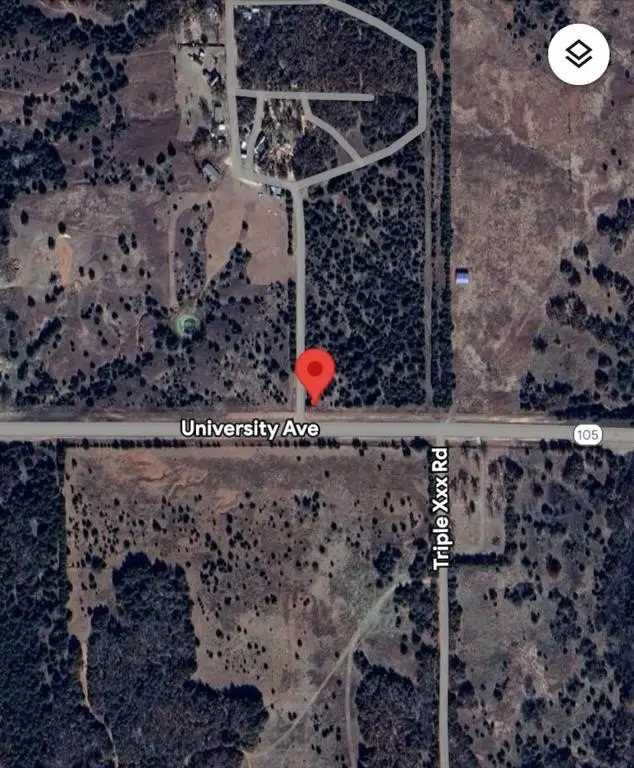
Task: Open the map layers selector
Action: click(578, 54)
